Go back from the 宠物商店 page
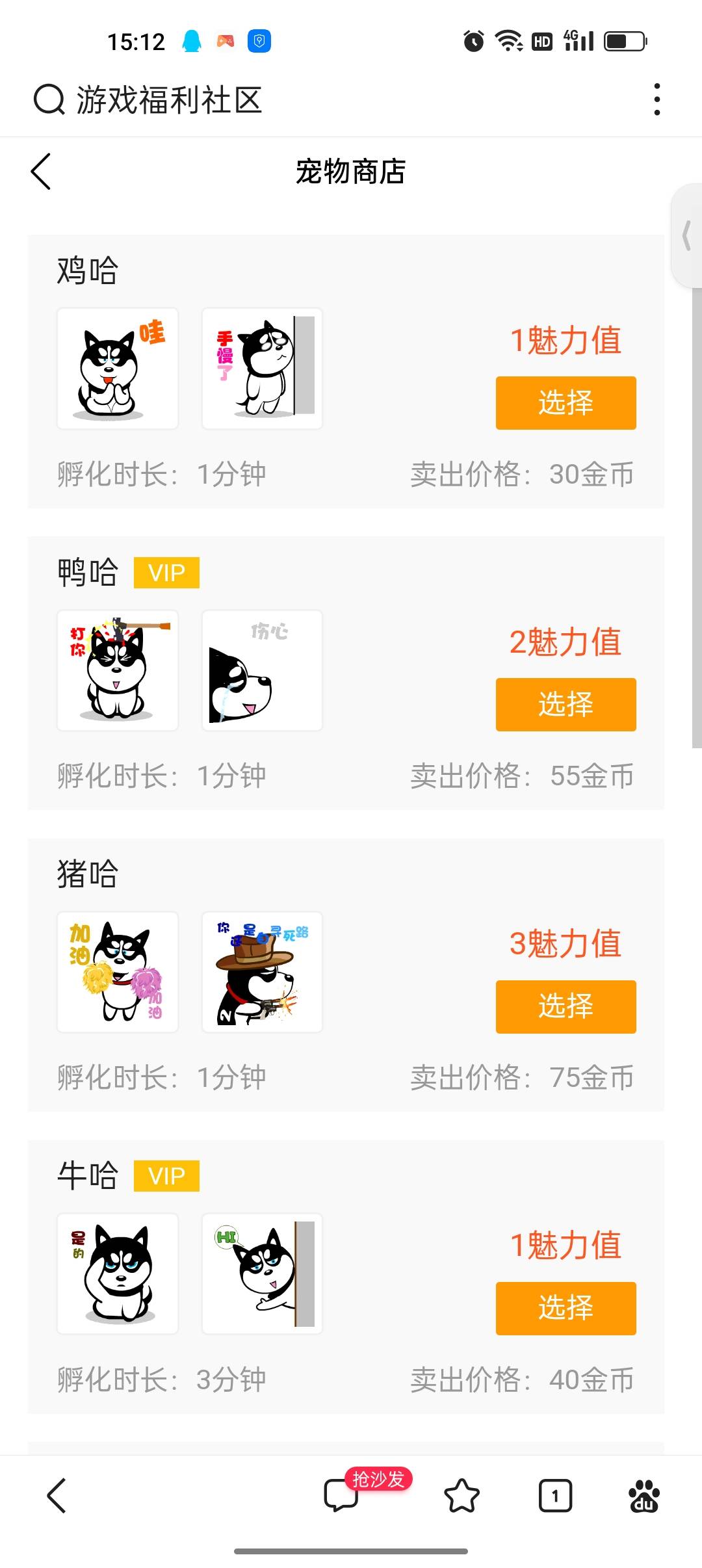The width and height of the screenshot is (702, 1568). click(x=41, y=172)
